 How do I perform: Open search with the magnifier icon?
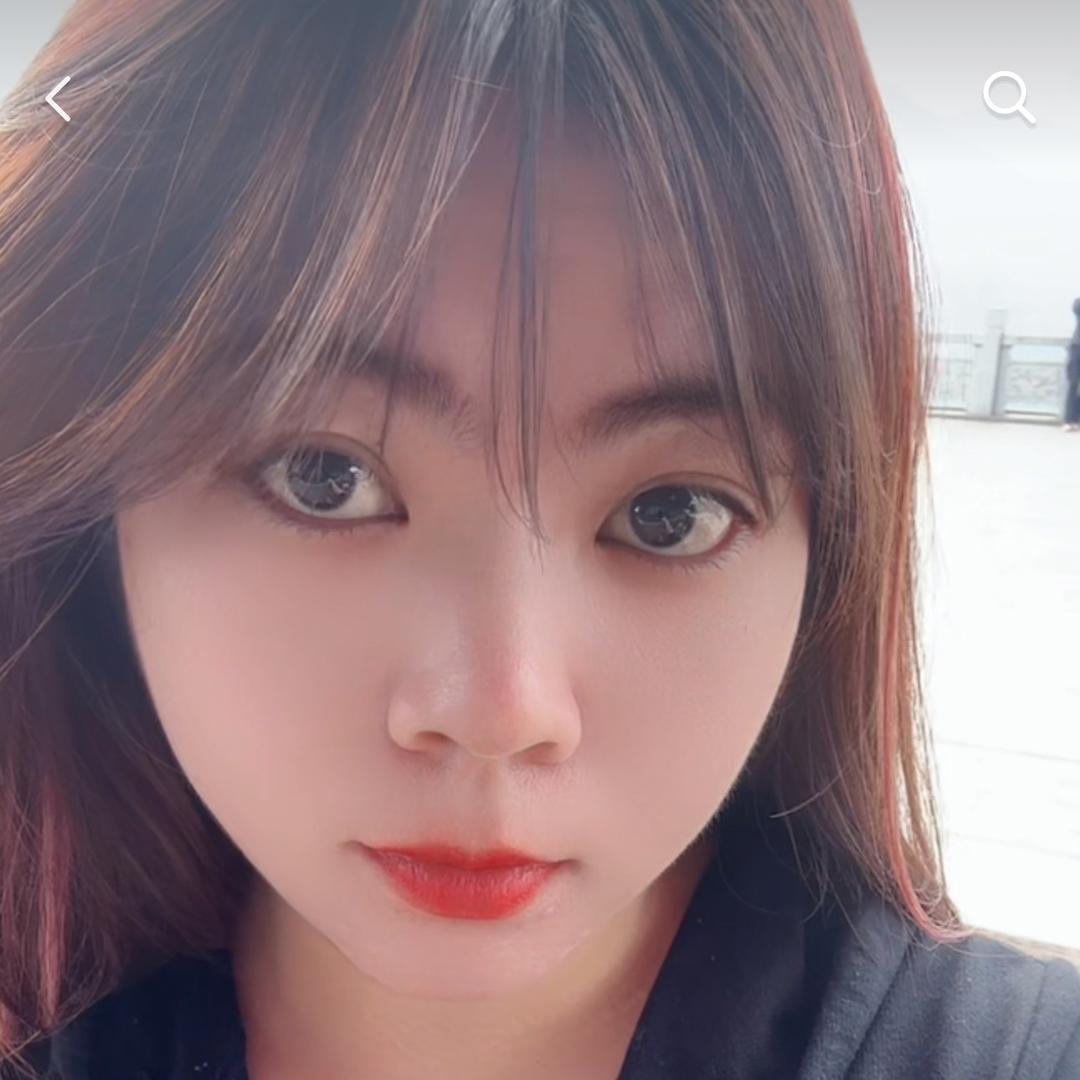click(1007, 97)
